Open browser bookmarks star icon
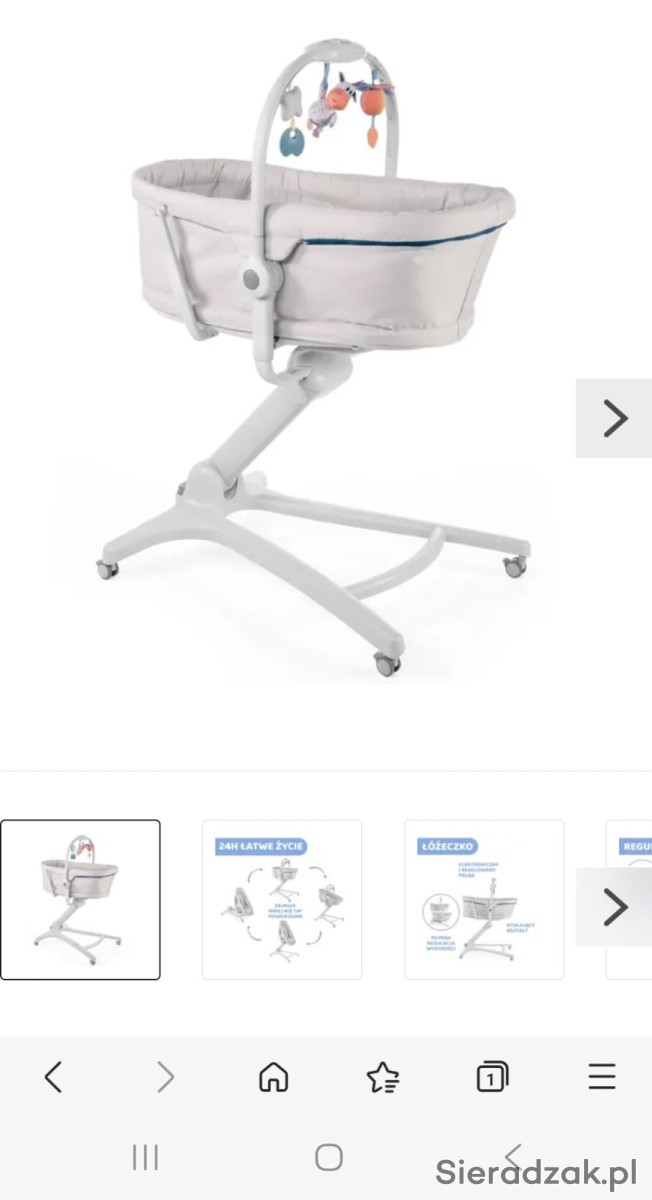The height and width of the screenshot is (1200, 652). click(x=382, y=1077)
